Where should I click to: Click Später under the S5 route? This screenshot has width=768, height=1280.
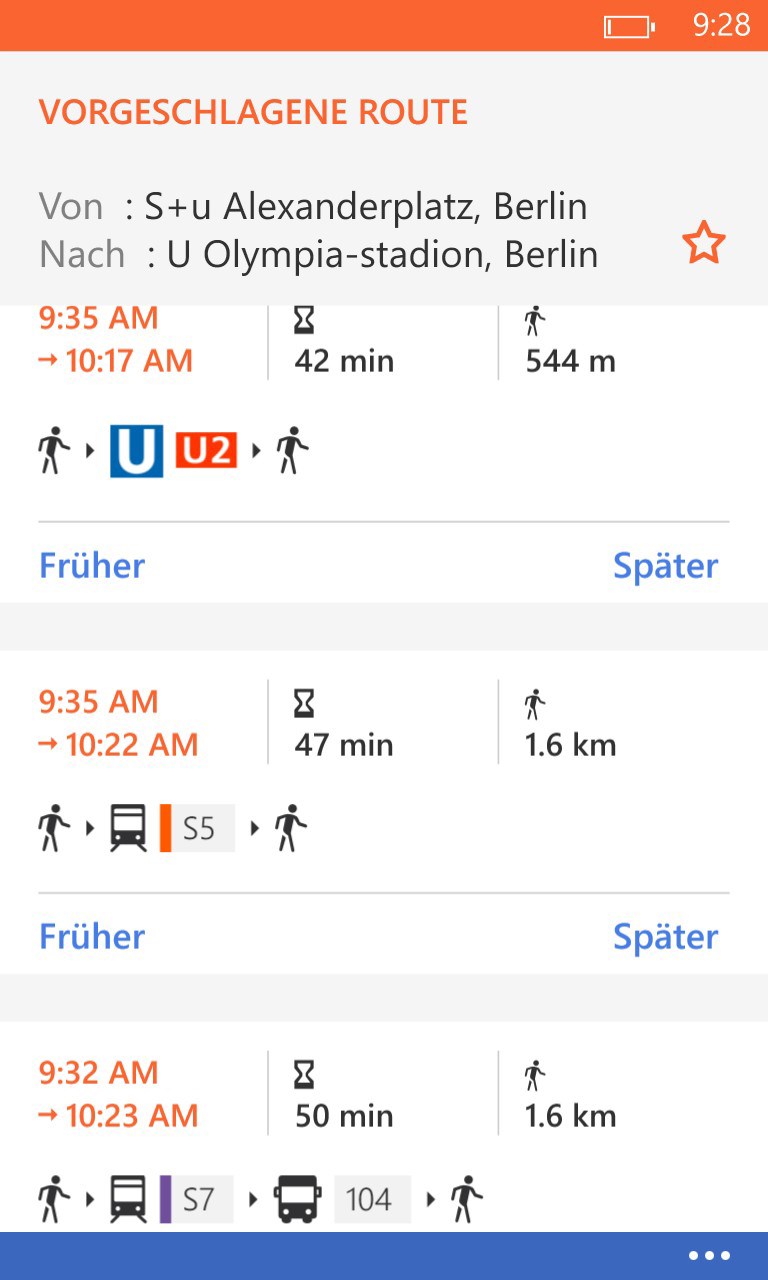point(666,936)
